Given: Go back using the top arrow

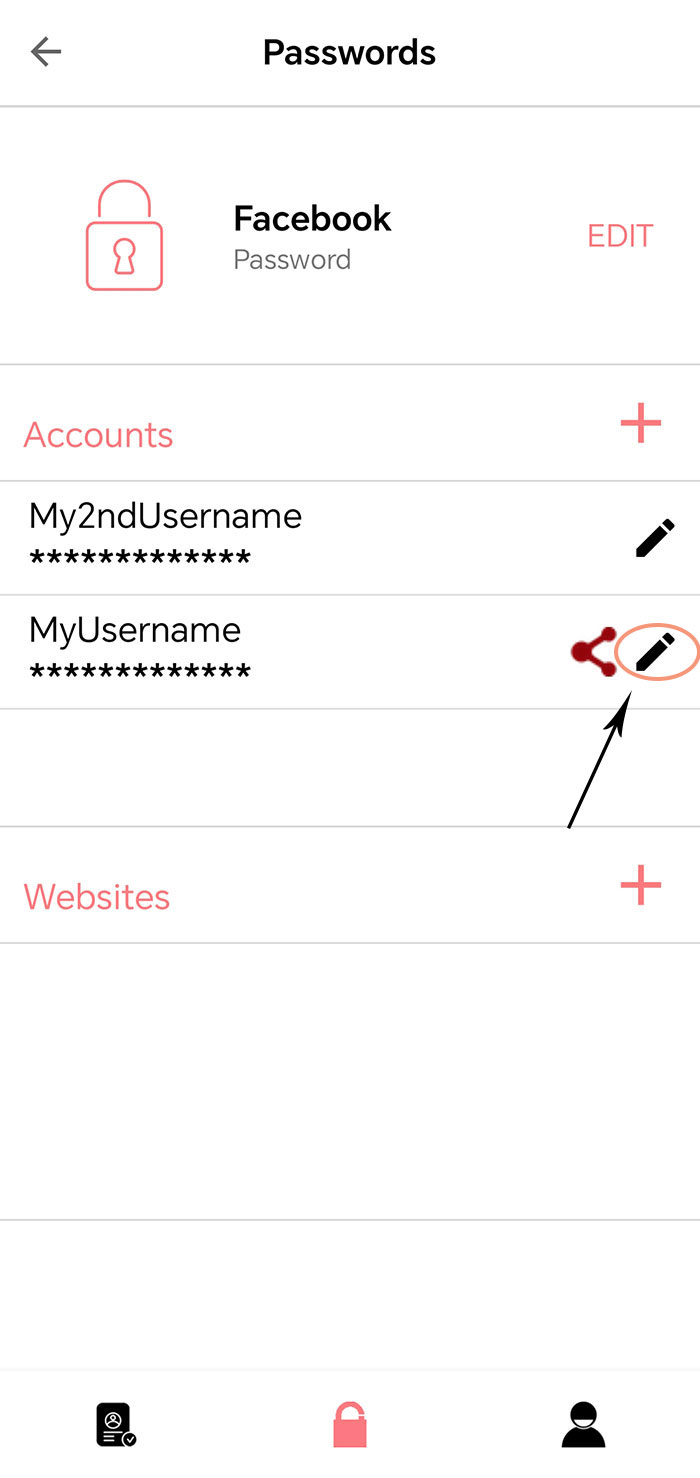Looking at the screenshot, I should [x=46, y=52].
